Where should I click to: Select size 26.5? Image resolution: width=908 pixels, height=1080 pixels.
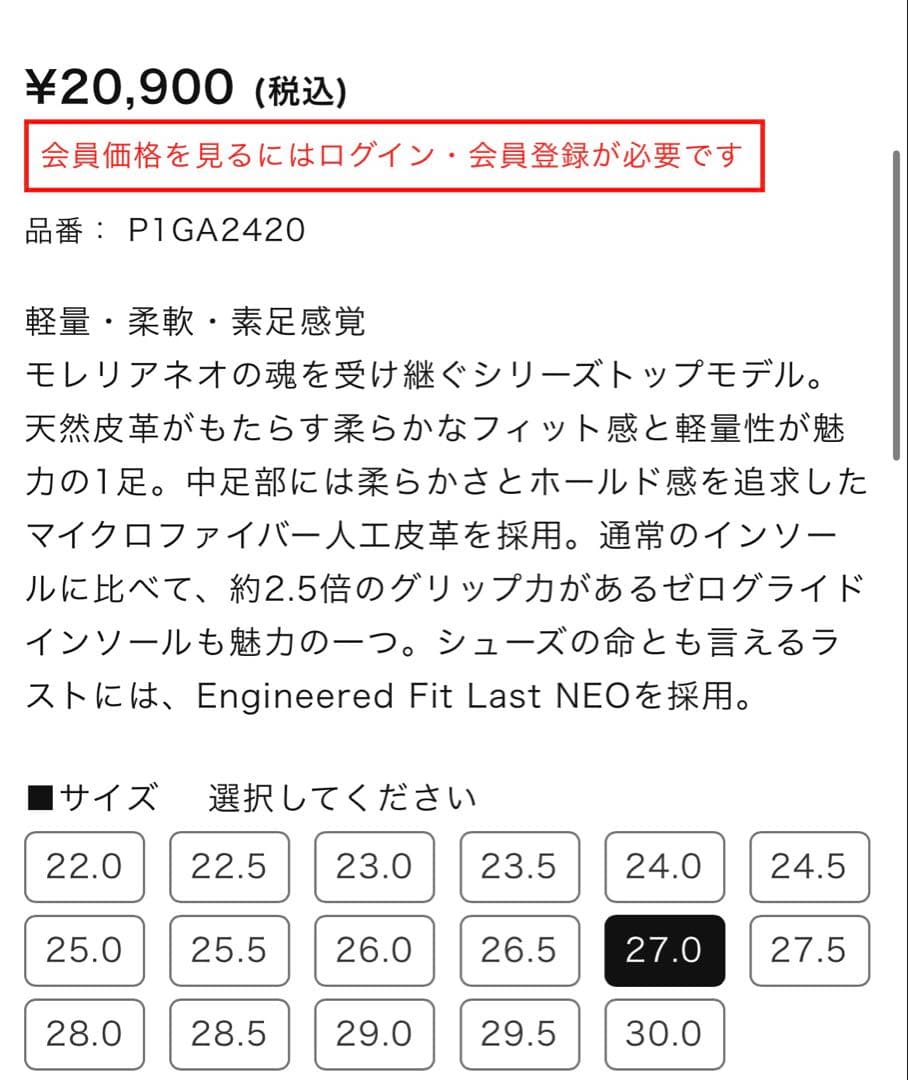coord(519,950)
